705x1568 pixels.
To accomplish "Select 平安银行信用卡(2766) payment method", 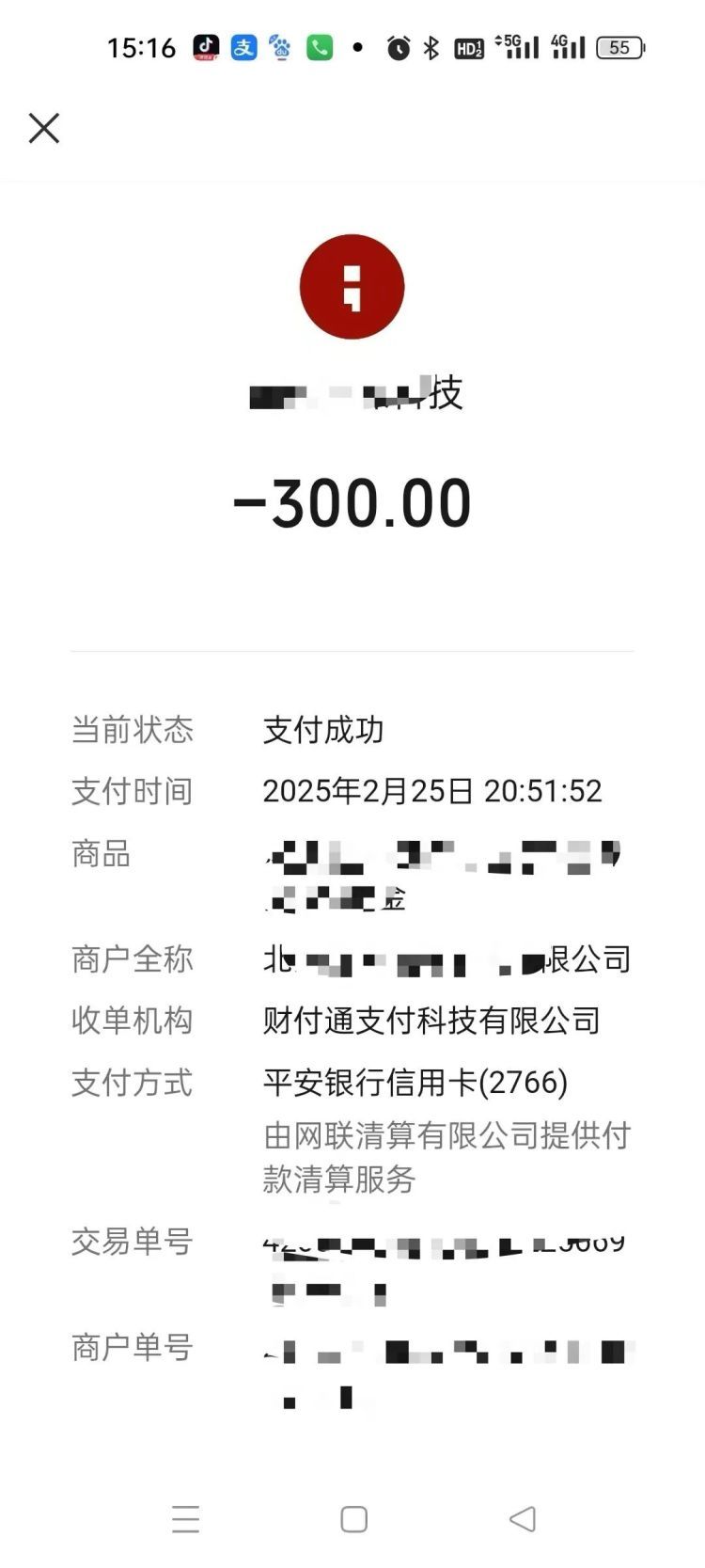I will (x=414, y=1083).
